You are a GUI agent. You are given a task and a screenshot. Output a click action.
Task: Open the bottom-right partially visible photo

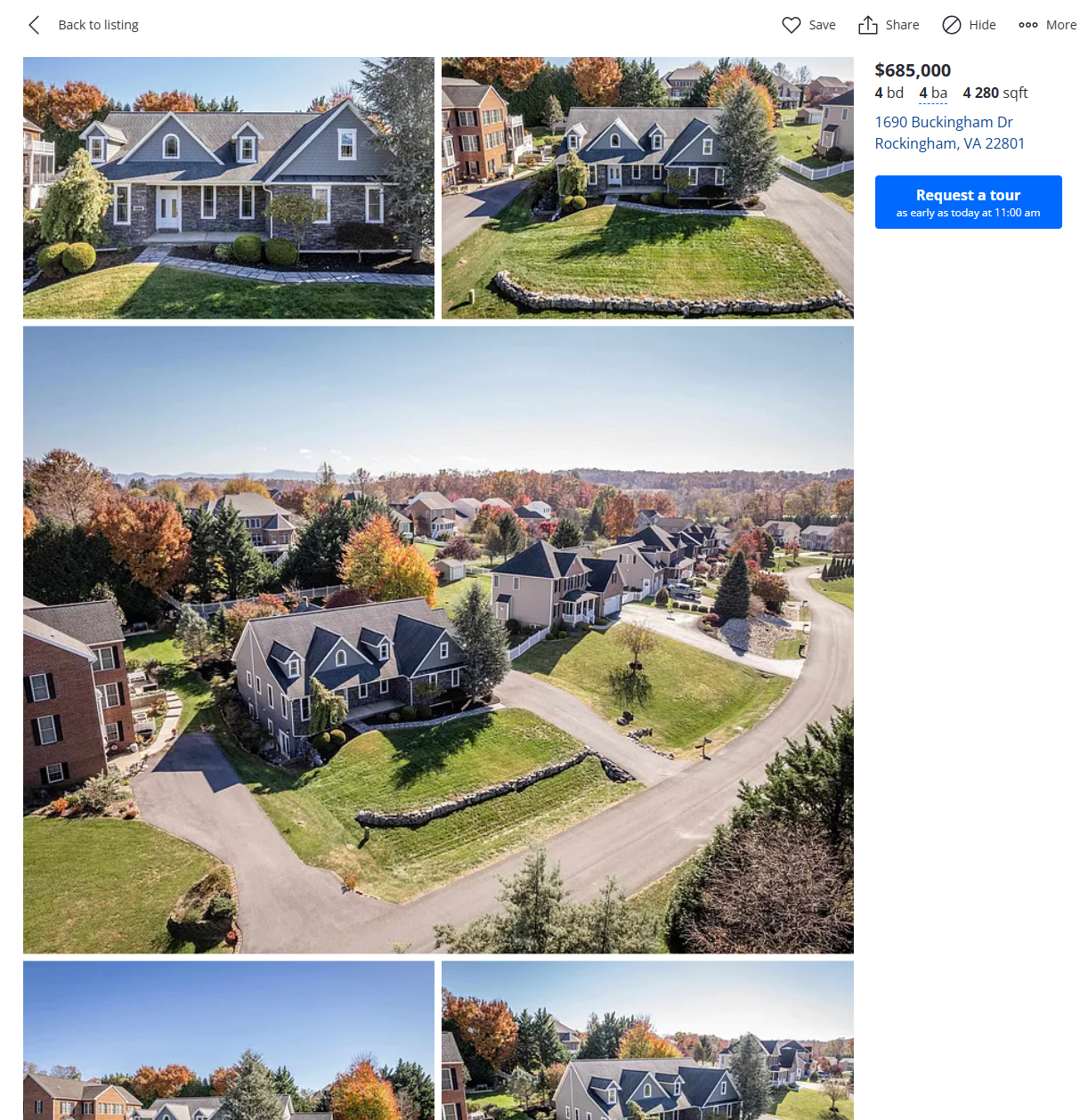click(x=647, y=1040)
